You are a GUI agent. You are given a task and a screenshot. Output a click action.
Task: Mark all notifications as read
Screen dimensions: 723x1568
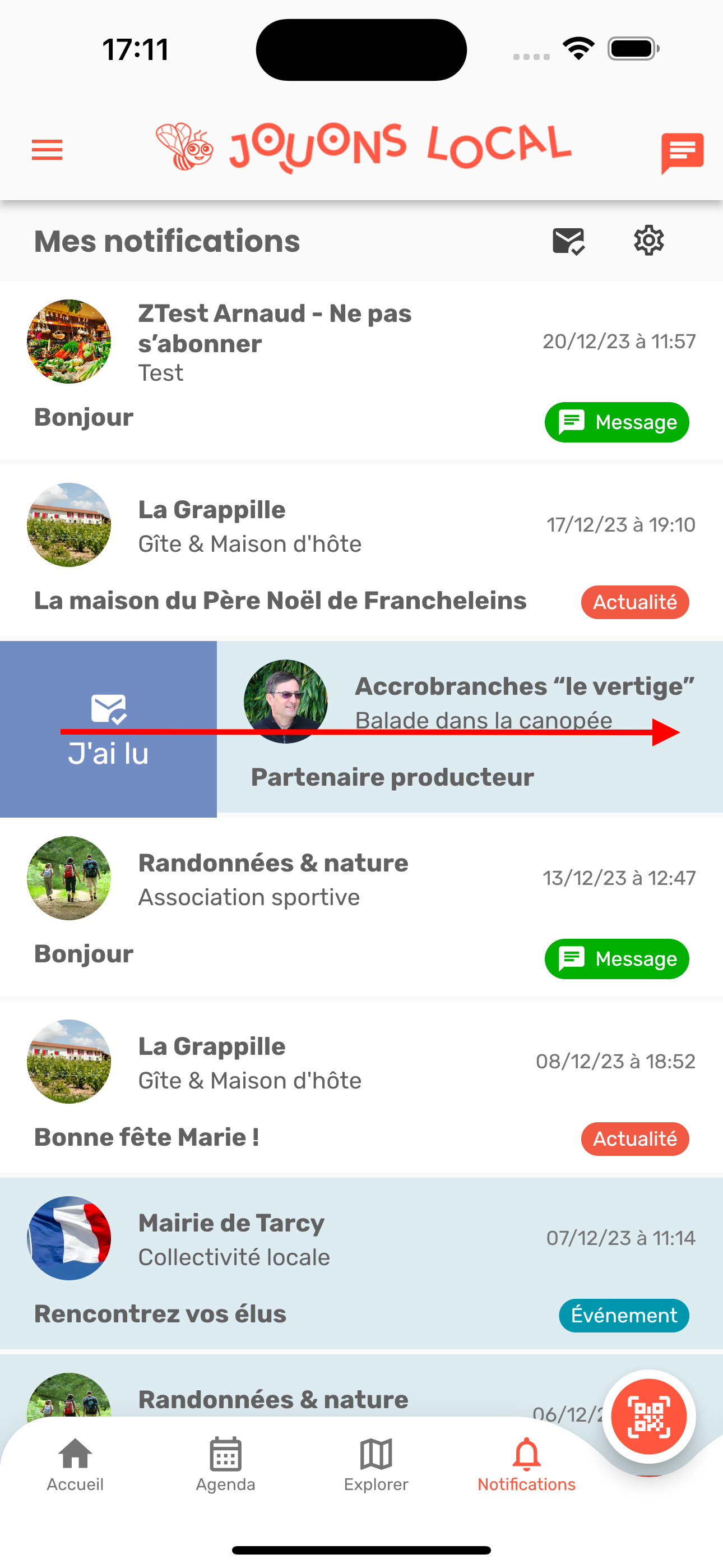pos(568,241)
